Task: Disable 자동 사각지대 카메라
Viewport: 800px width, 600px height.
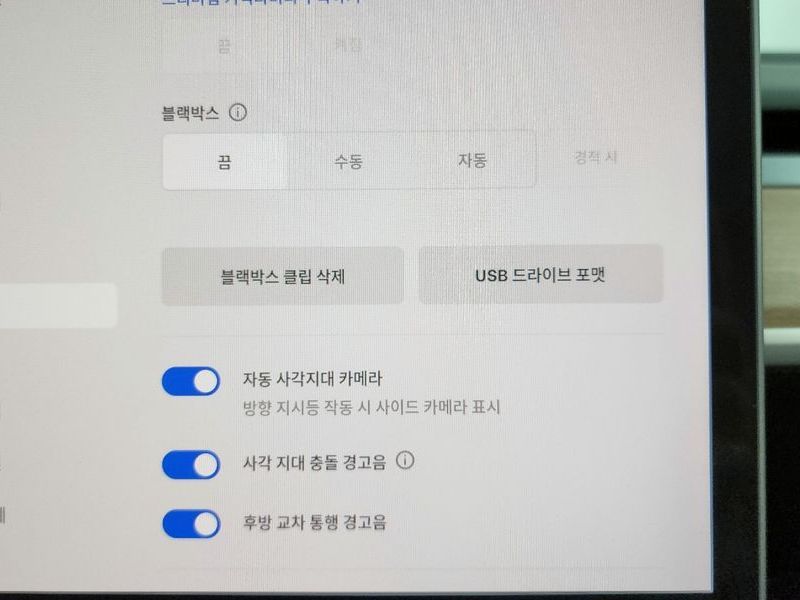Action: click(191, 381)
